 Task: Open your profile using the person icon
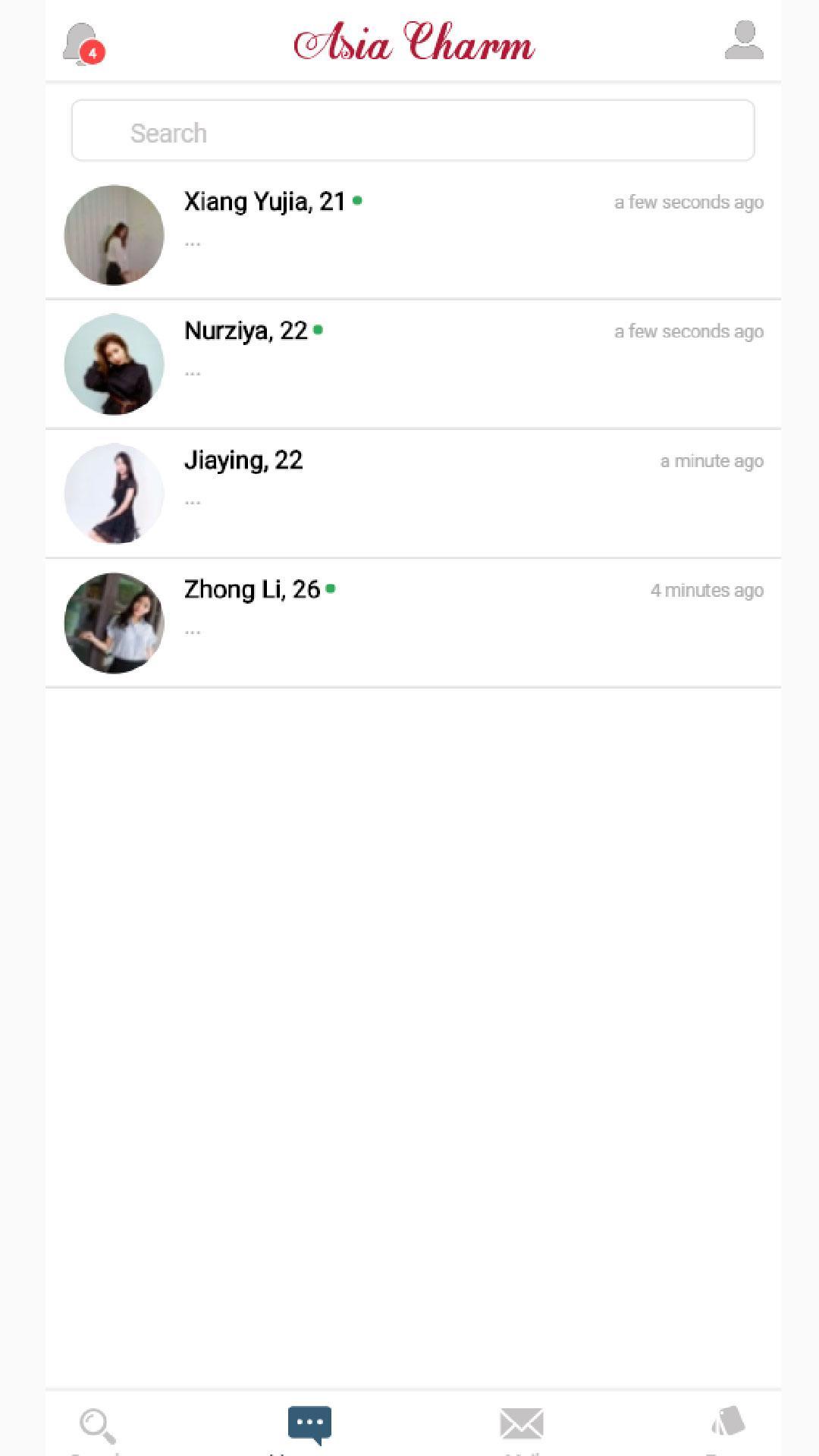coord(743,38)
